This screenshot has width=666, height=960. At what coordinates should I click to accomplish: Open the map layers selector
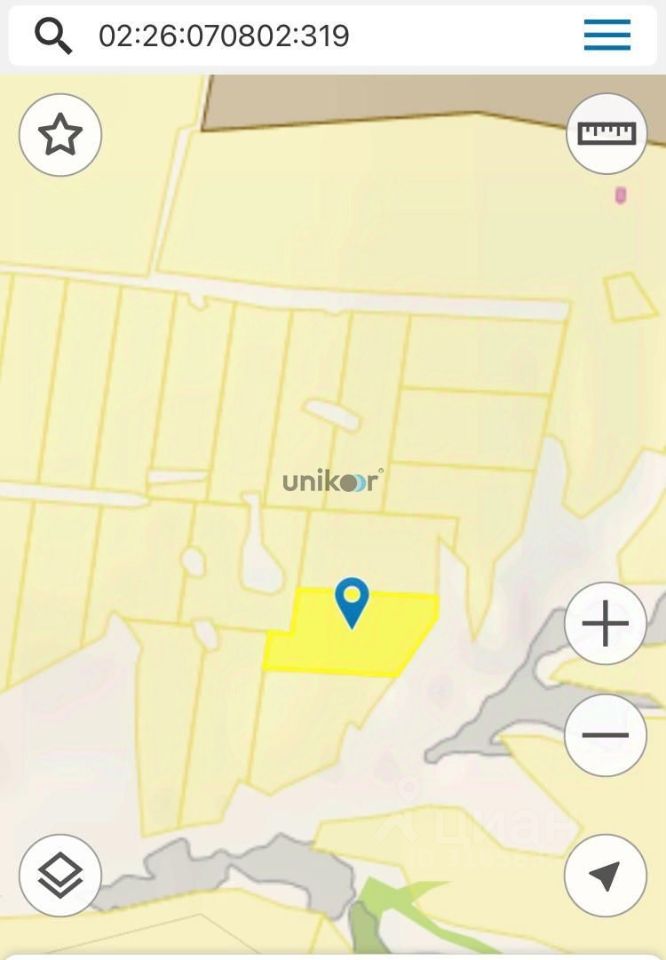pos(60,876)
